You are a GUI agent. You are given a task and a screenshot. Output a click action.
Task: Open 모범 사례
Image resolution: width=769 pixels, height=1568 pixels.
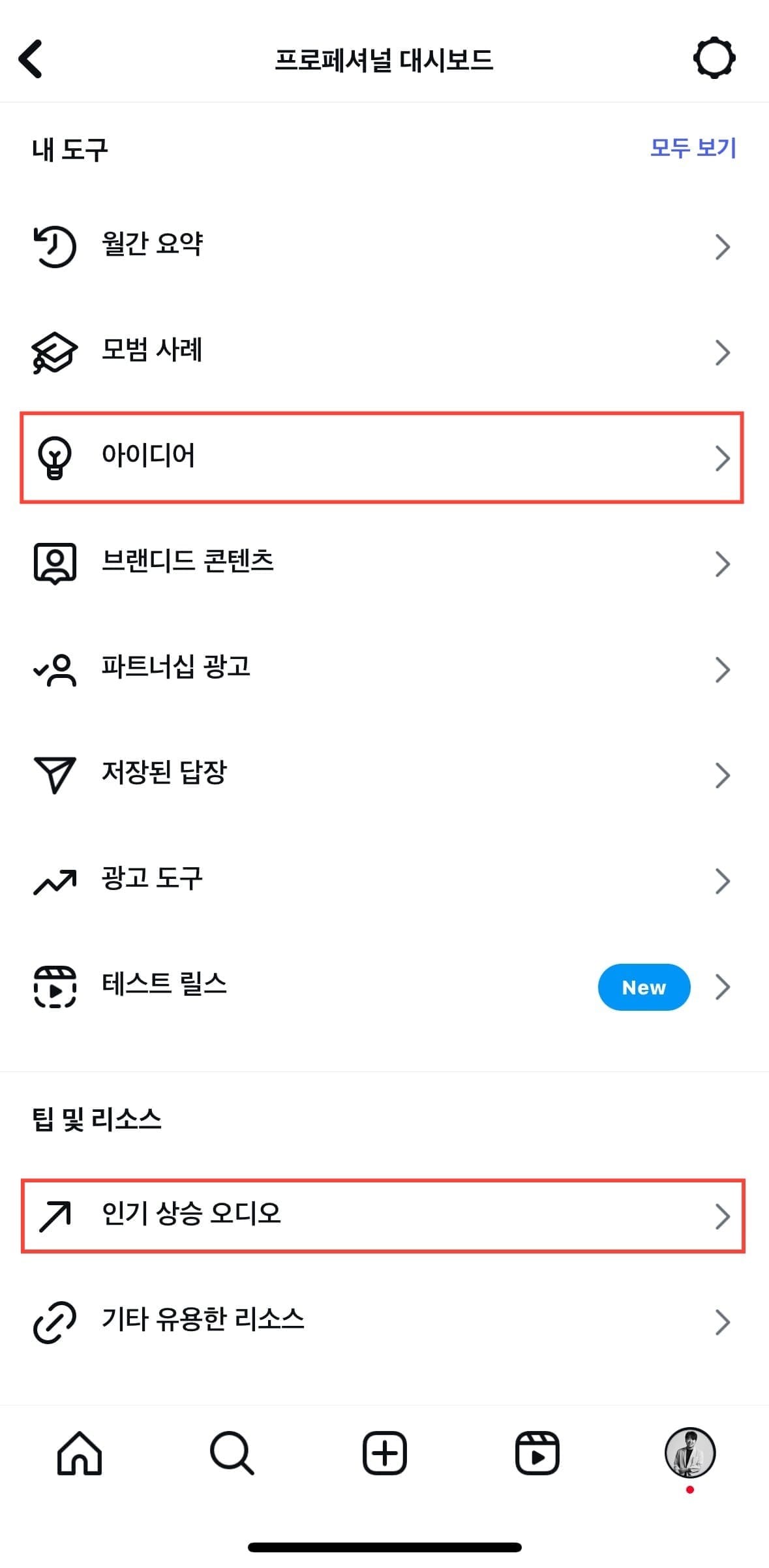[384, 352]
